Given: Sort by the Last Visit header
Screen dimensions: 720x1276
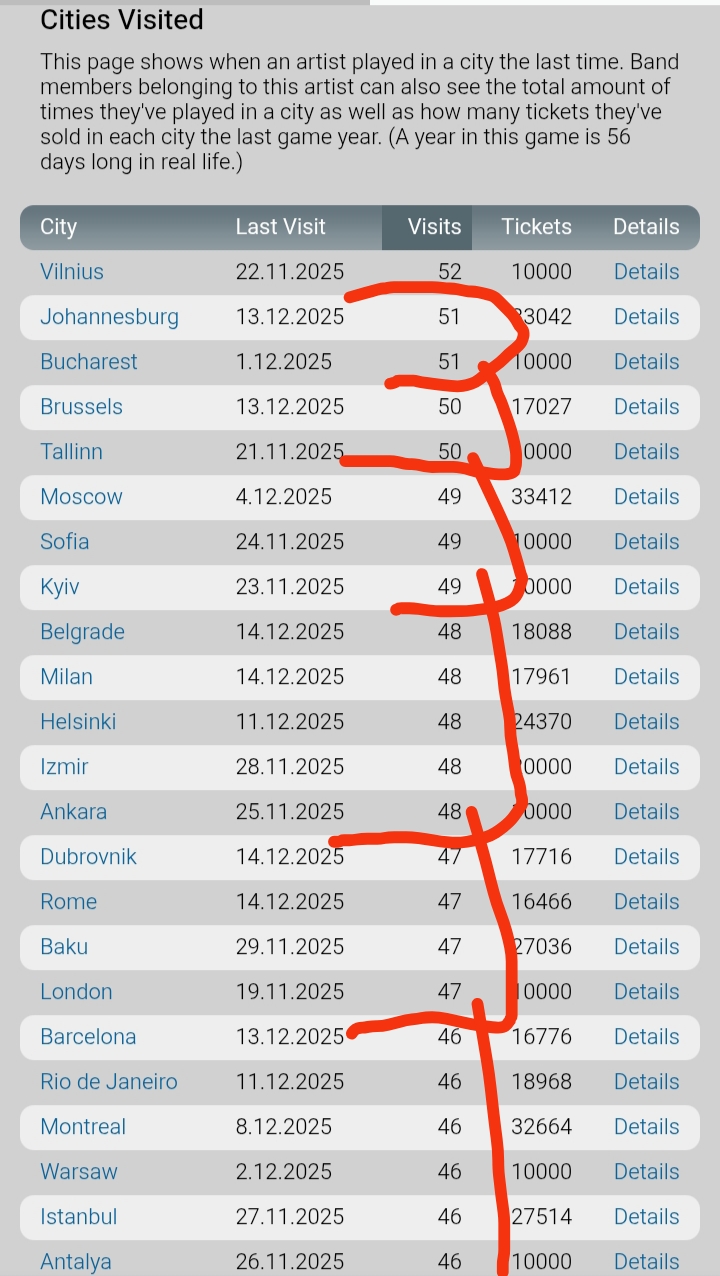Looking at the screenshot, I should (x=281, y=227).
